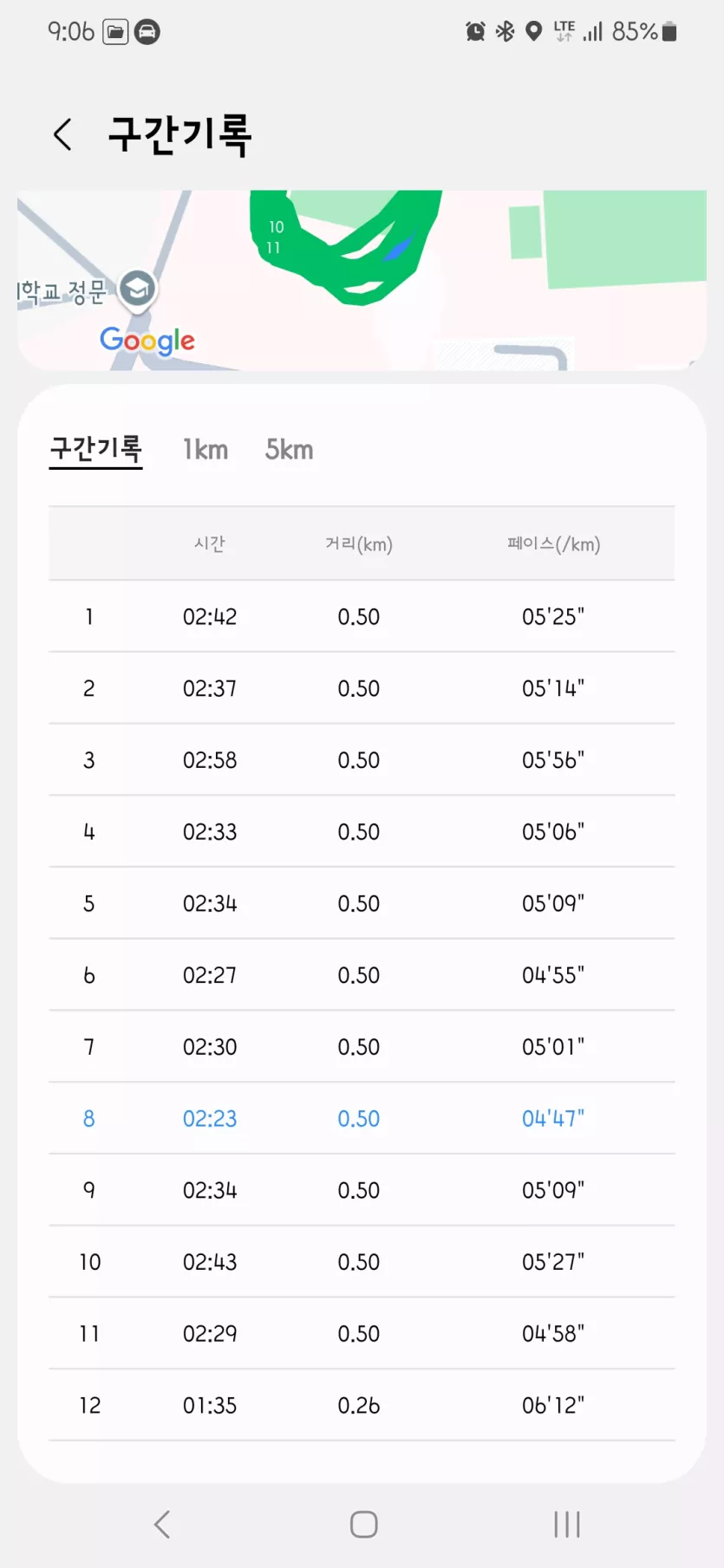Switch to the 1km tab
The image size is (724, 1568).
click(205, 450)
